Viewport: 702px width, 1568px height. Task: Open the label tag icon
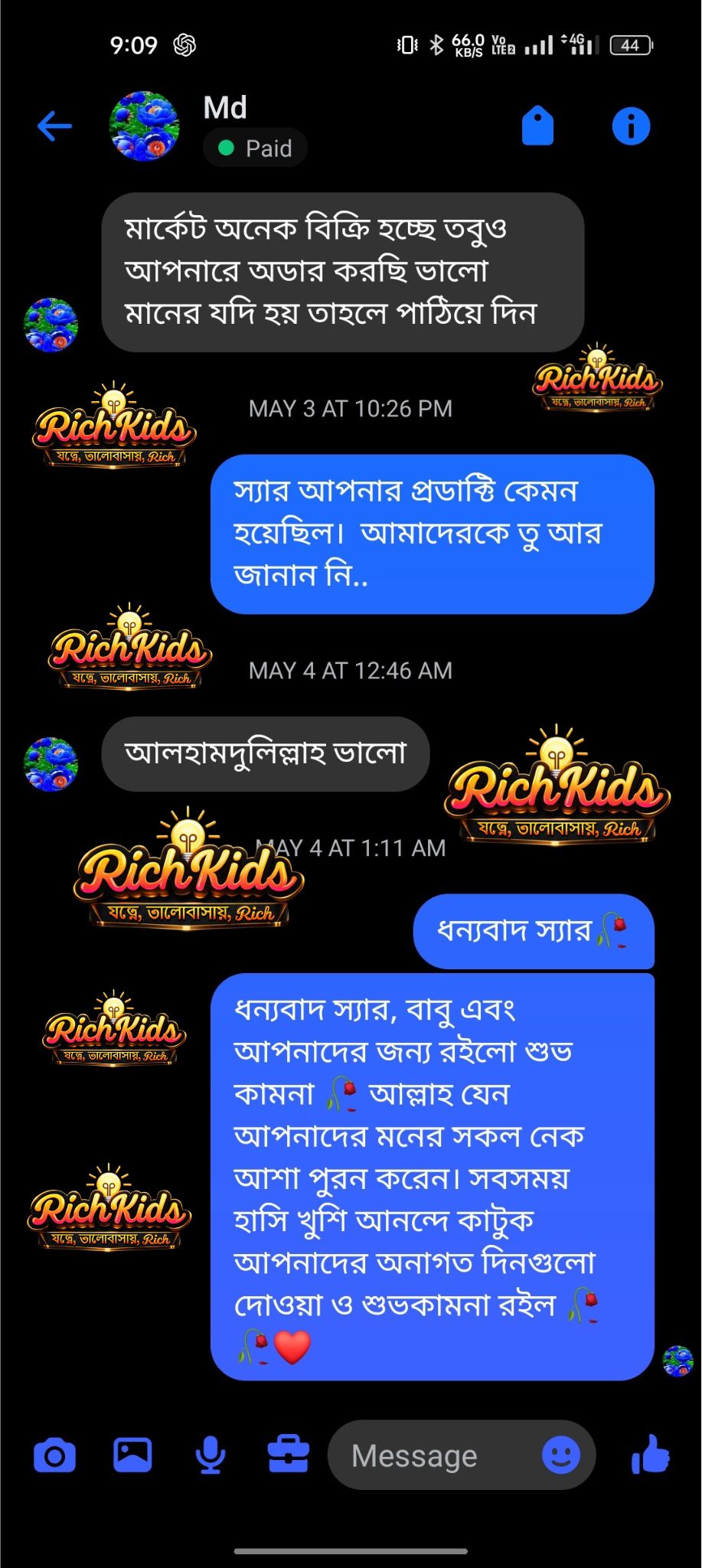click(x=537, y=126)
